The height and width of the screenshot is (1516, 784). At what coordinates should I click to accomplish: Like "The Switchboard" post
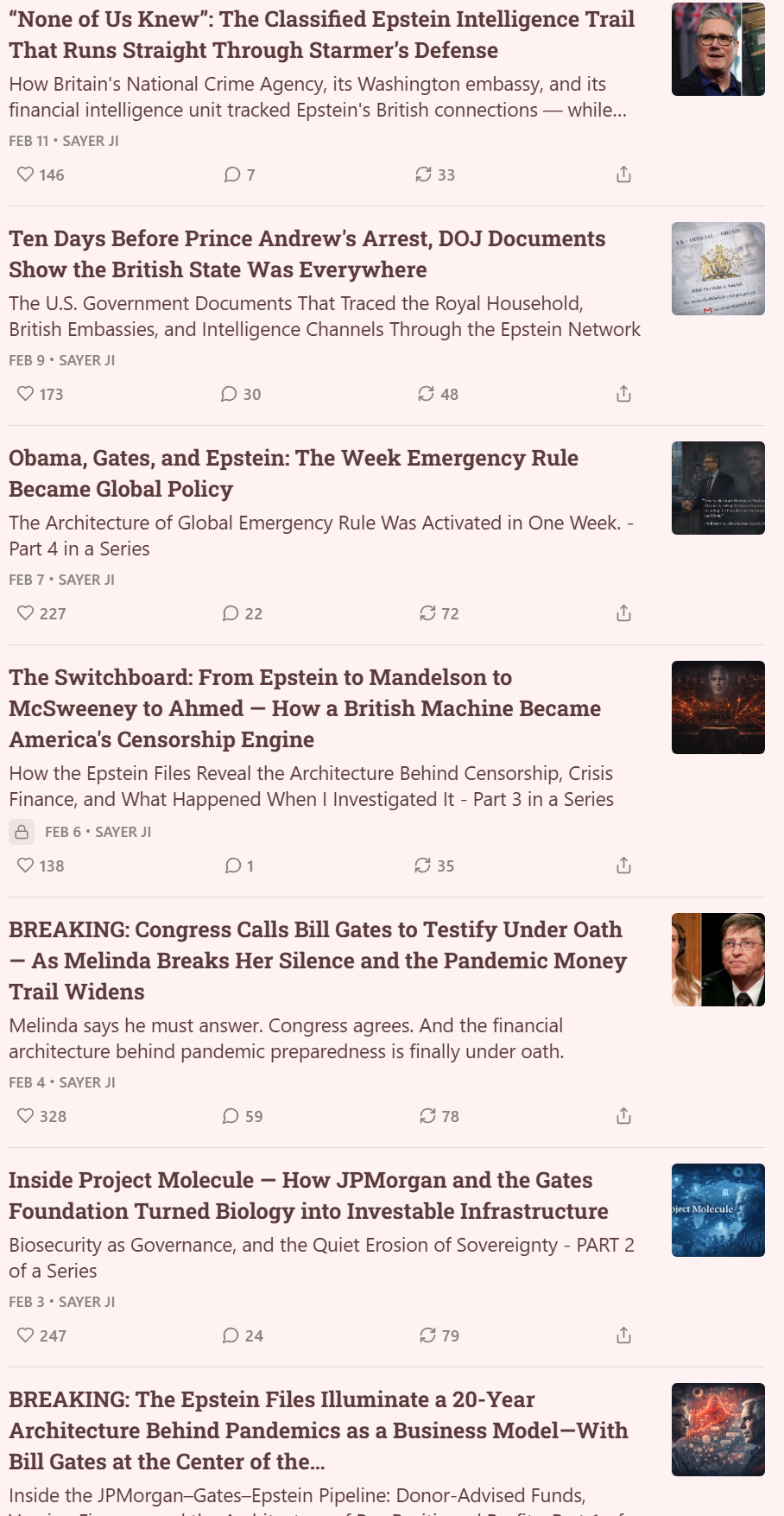26,866
